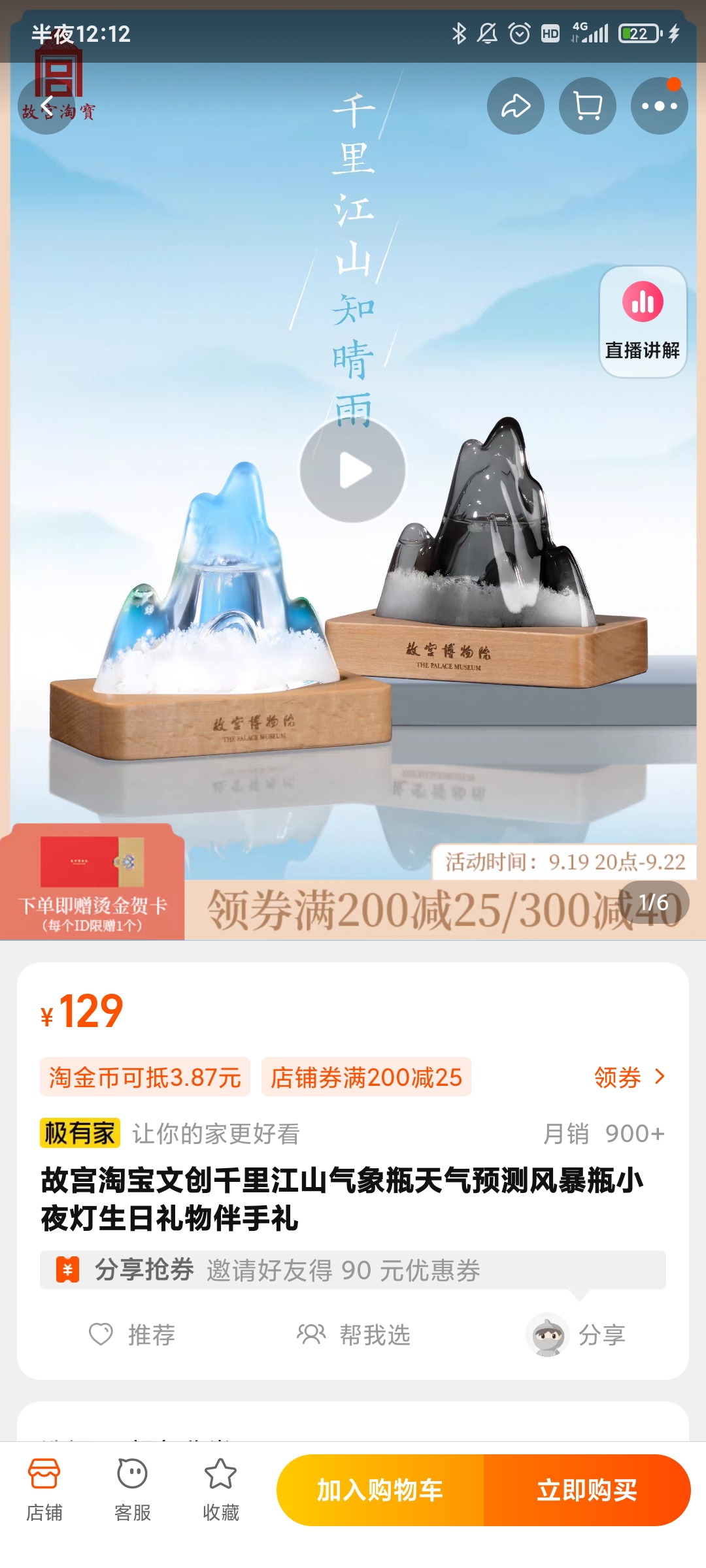This screenshot has height=1568, width=706.
Task: Go back using the back arrow
Action: click(x=46, y=106)
